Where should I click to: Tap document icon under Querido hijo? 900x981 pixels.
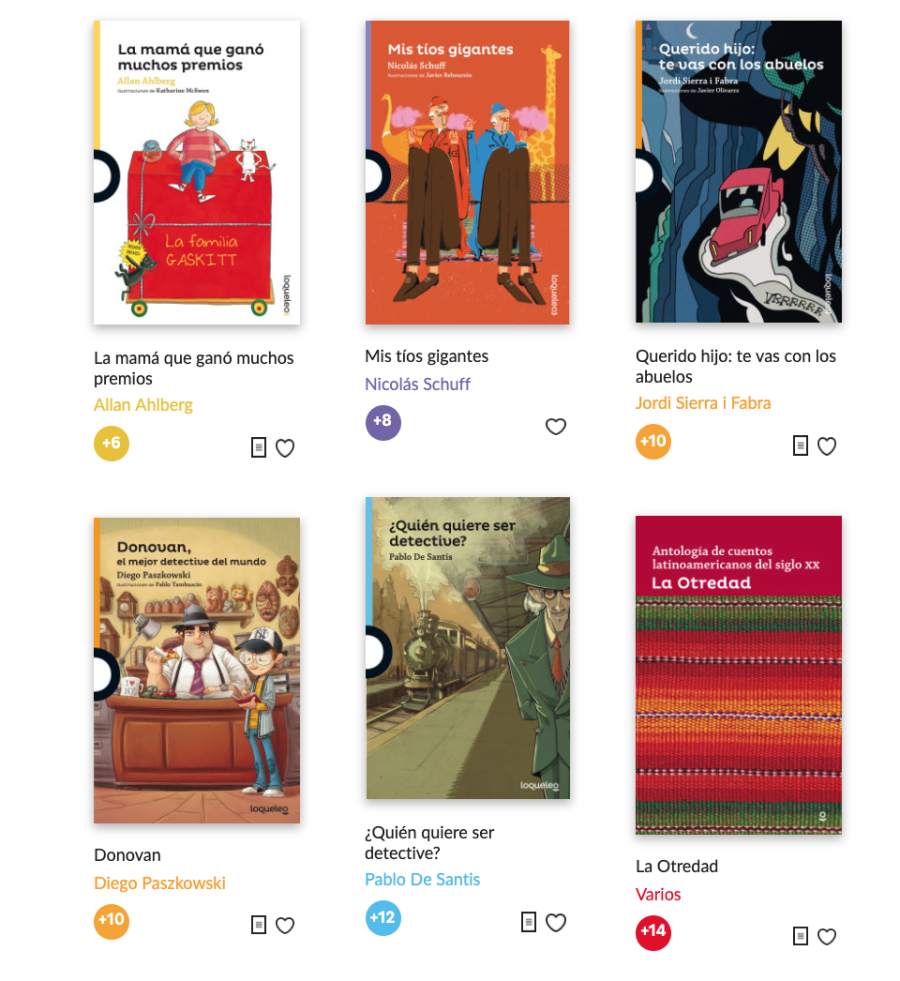[800, 446]
